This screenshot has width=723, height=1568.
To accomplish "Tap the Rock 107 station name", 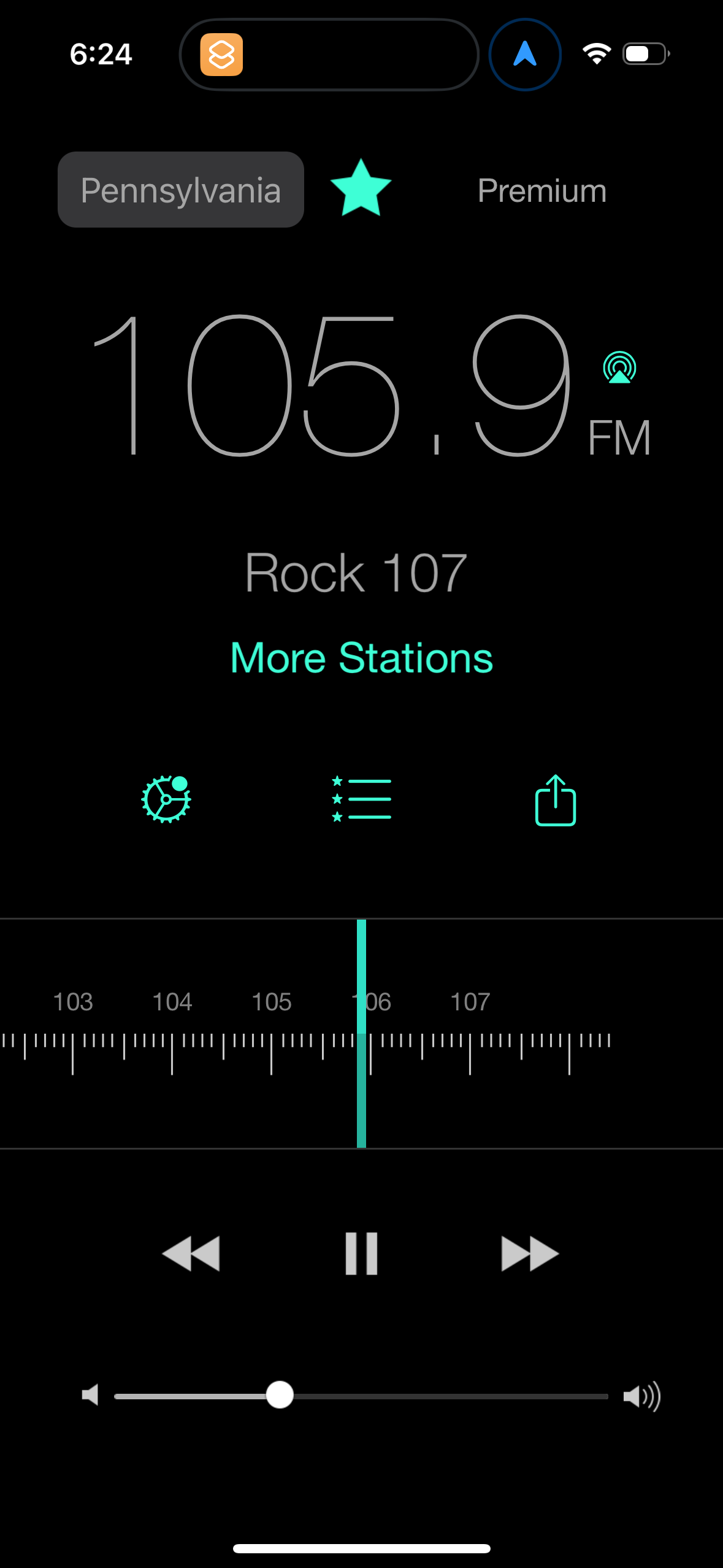I will 356,571.
